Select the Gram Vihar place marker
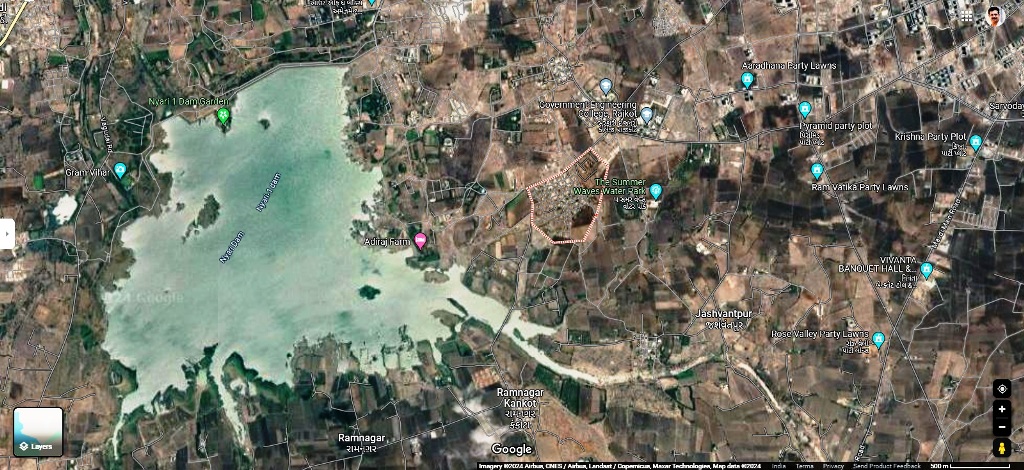The width and height of the screenshot is (1024, 470). 120,170
